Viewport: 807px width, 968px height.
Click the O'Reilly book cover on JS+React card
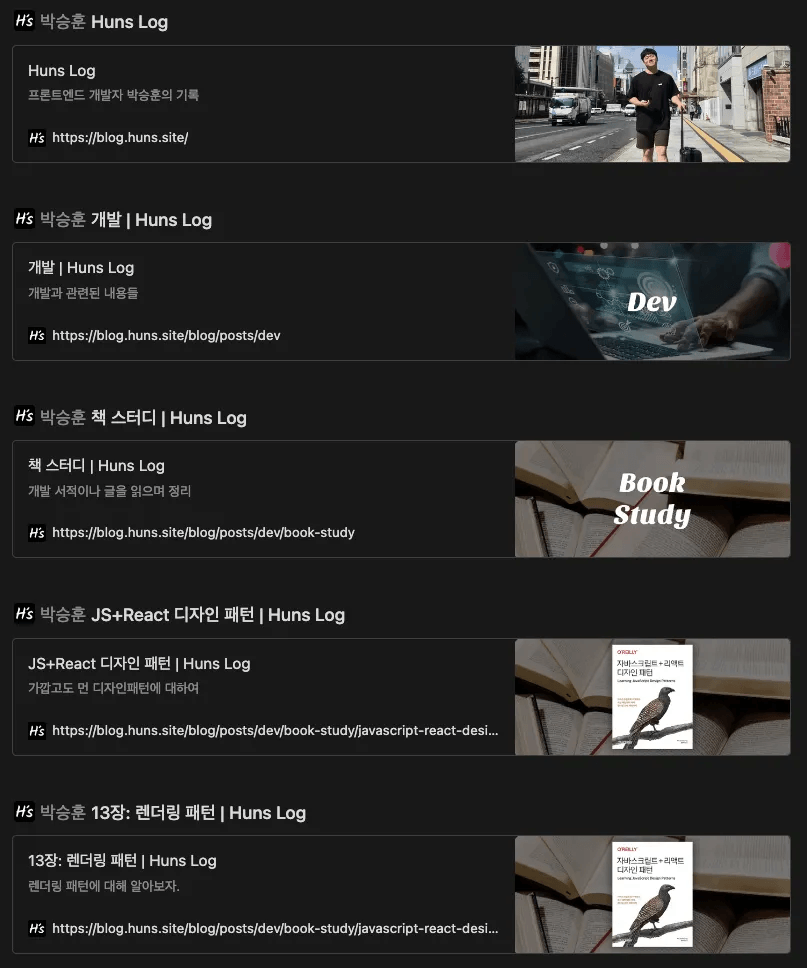pos(651,696)
